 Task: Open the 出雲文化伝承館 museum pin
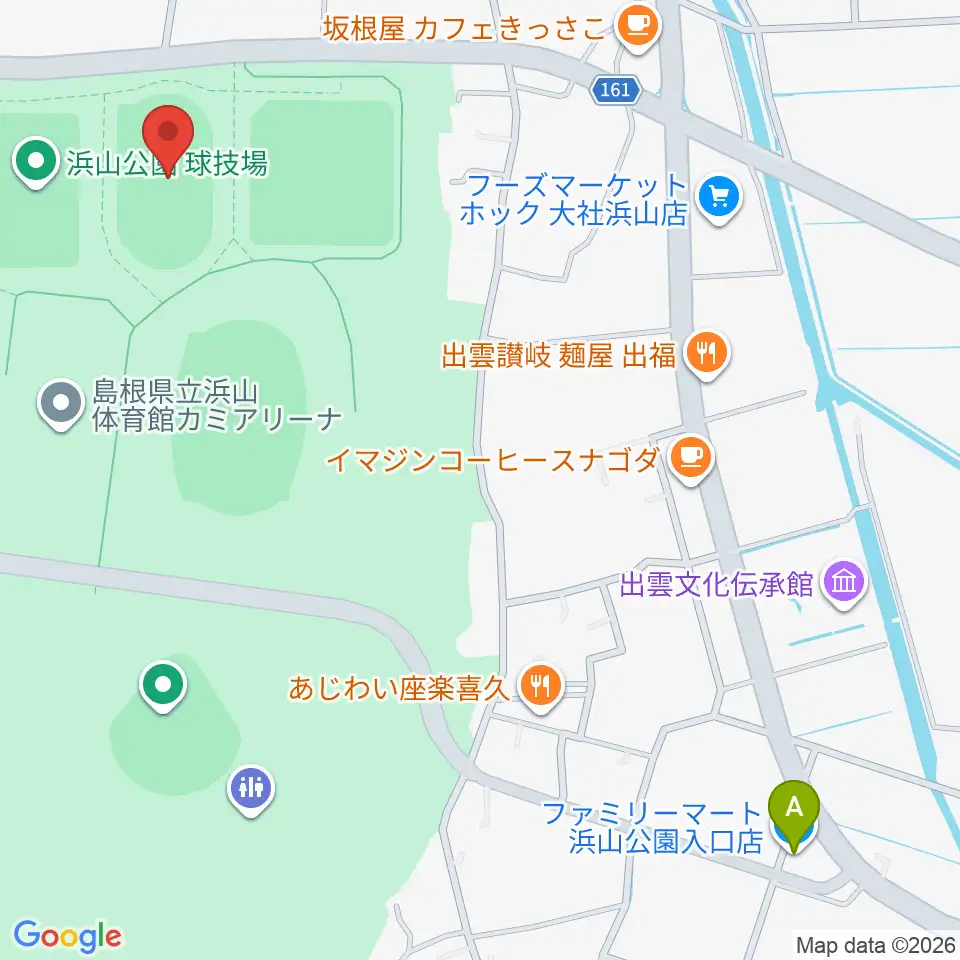point(844,585)
